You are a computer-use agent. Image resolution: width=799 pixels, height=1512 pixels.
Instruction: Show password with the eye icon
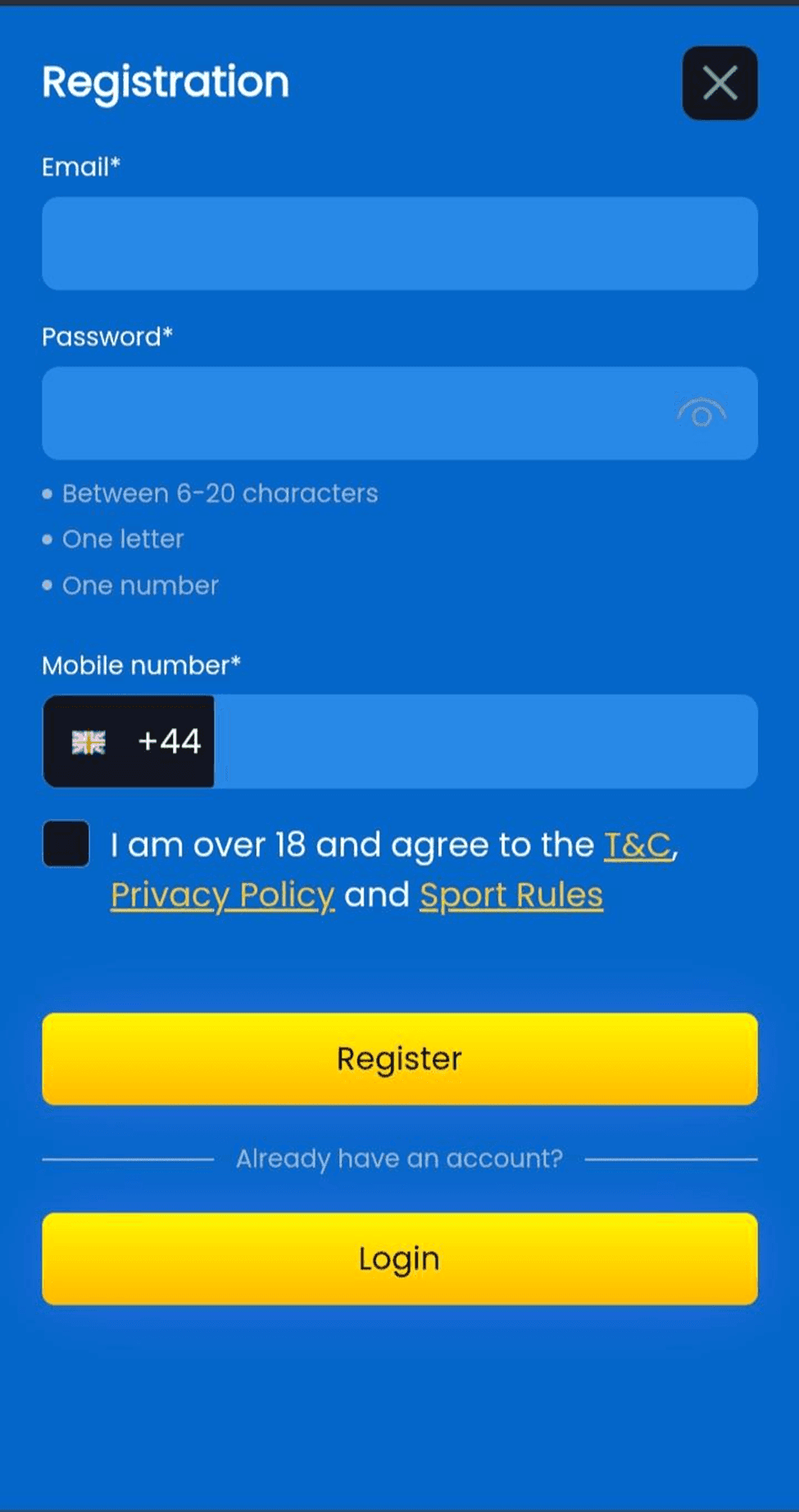(x=701, y=414)
